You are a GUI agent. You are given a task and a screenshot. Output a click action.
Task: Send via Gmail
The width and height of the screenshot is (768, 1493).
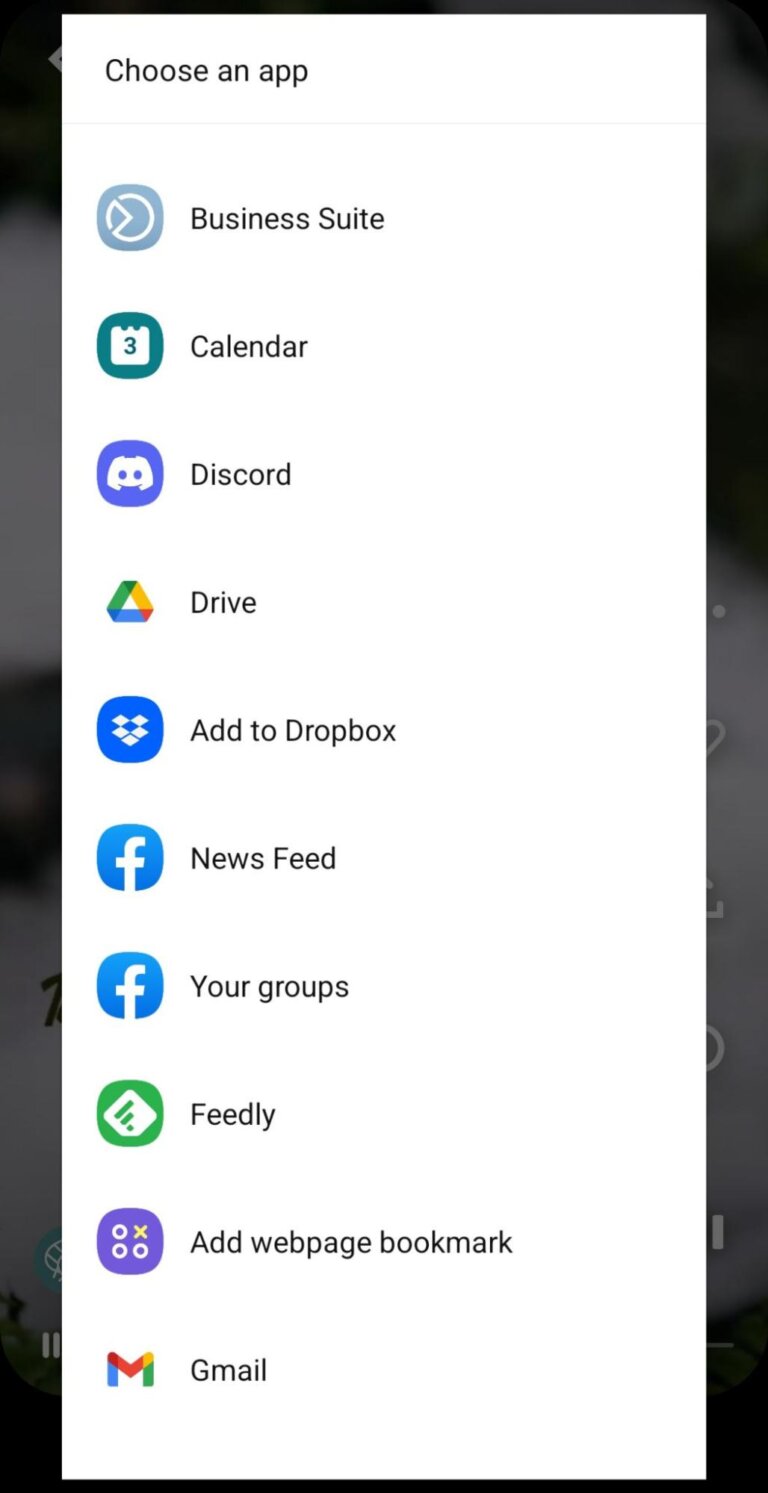(x=228, y=1370)
